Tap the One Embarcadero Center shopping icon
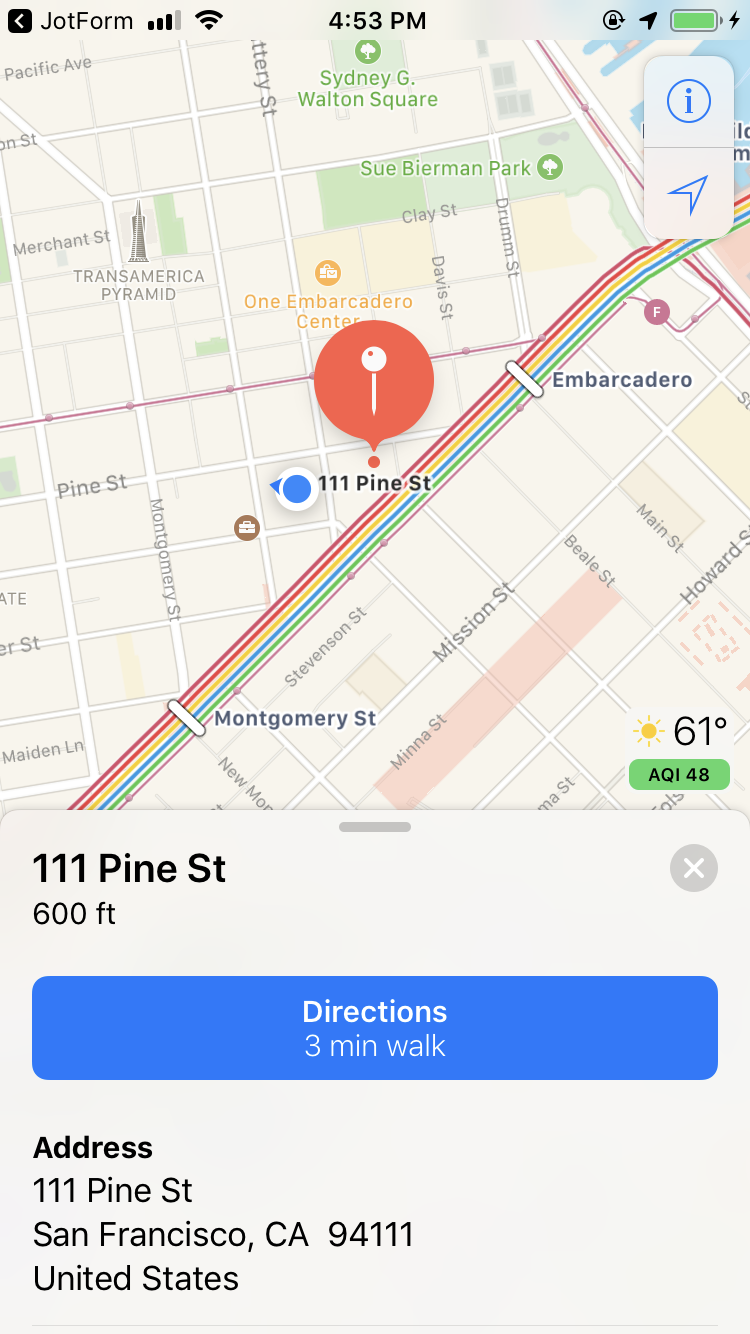The width and height of the screenshot is (750, 1334). click(x=329, y=273)
